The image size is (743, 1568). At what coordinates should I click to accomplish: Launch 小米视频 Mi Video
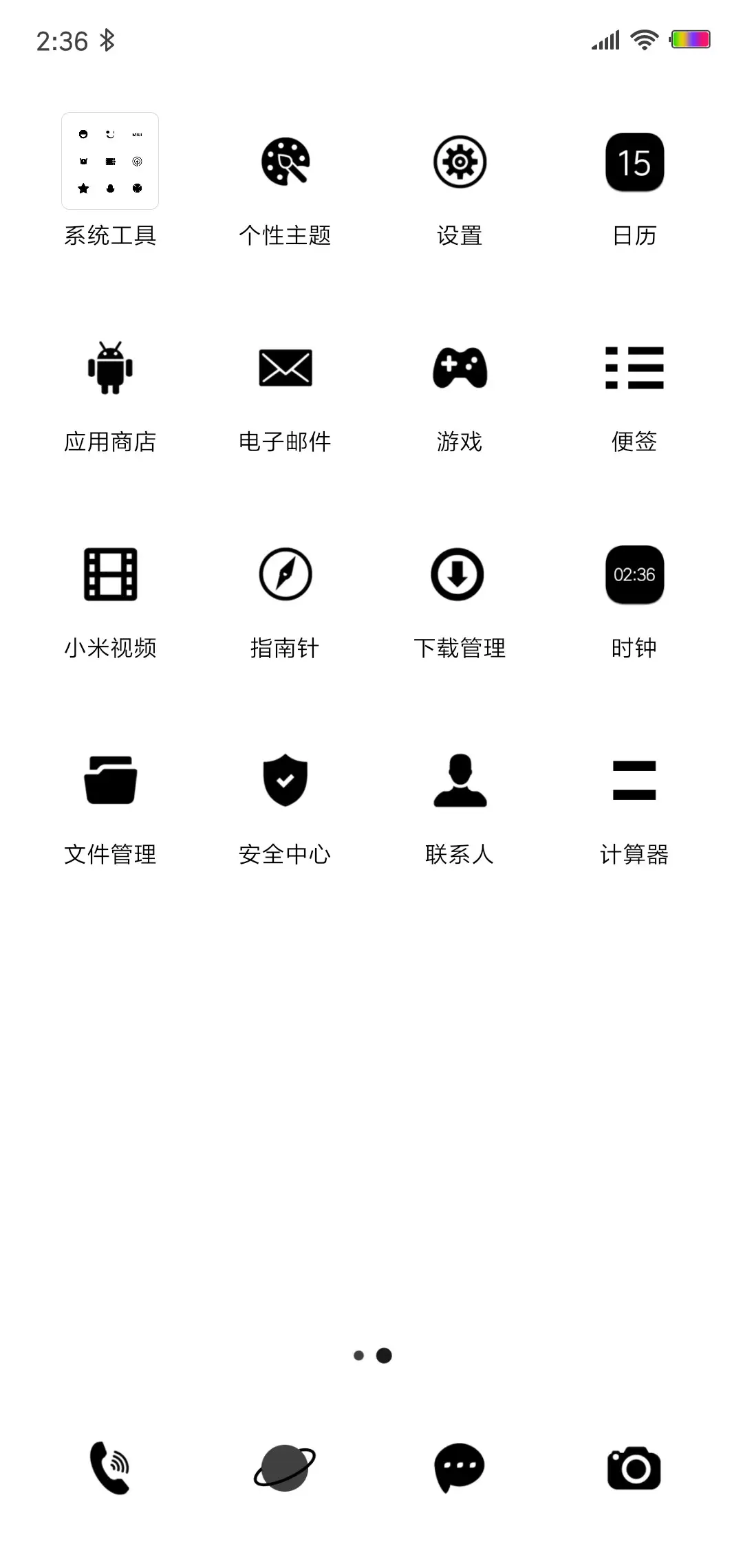(x=110, y=576)
